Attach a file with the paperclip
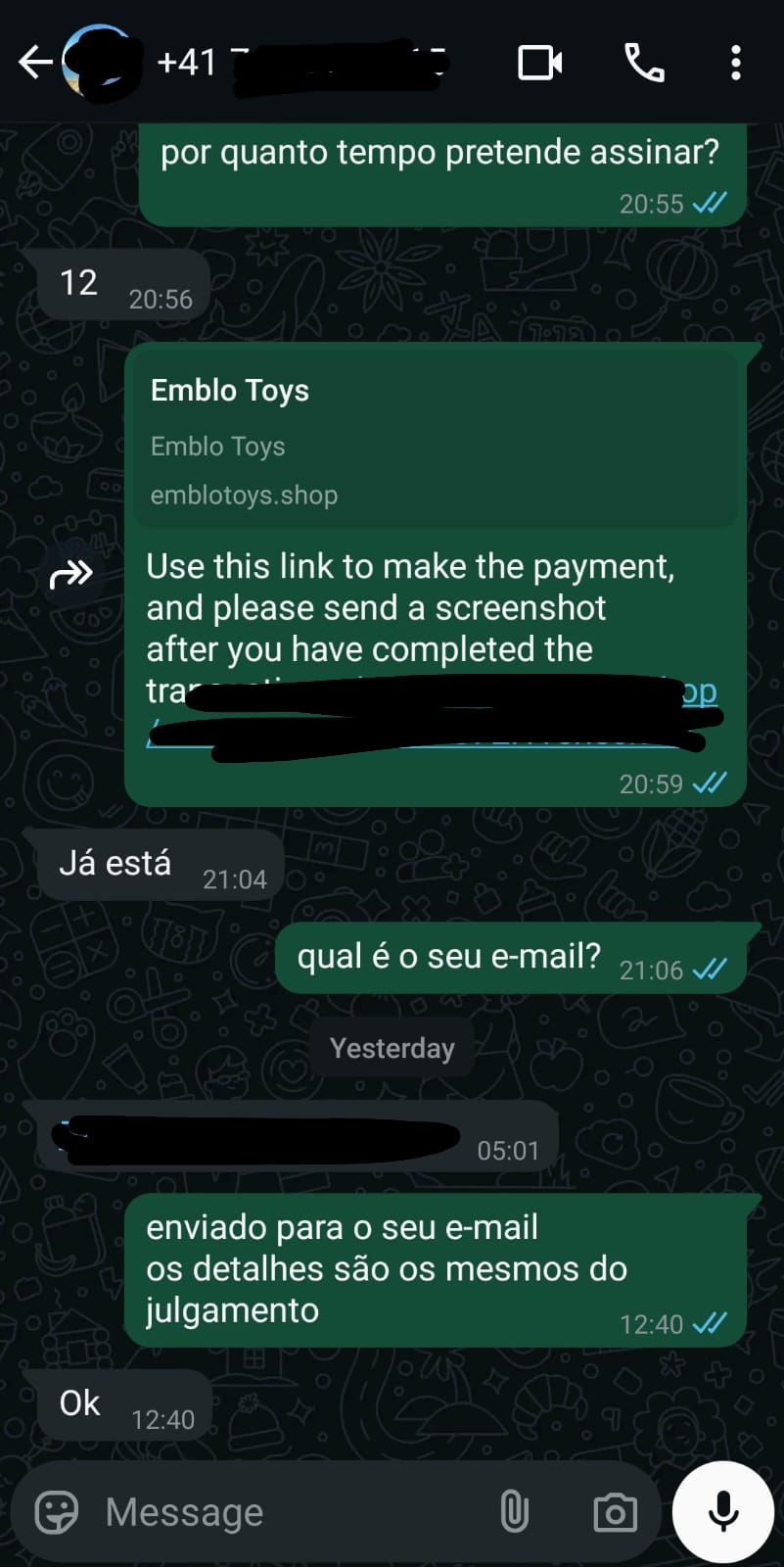 [x=514, y=1512]
